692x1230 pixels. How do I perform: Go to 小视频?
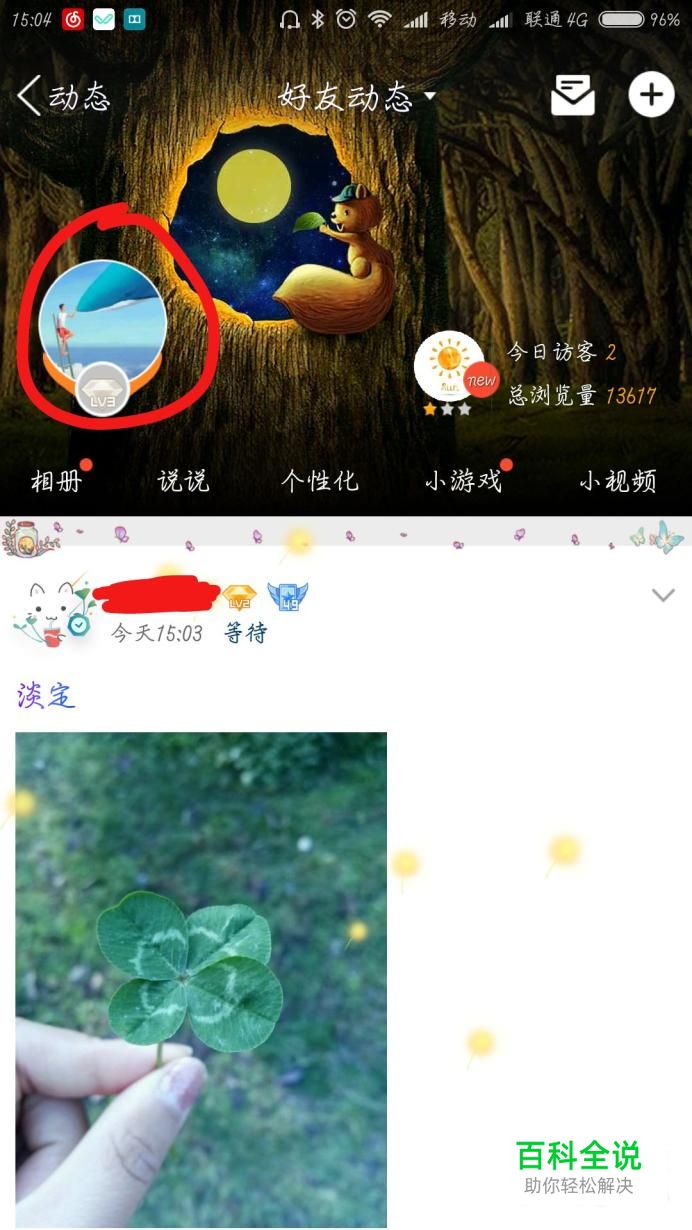(x=617, y=481)
